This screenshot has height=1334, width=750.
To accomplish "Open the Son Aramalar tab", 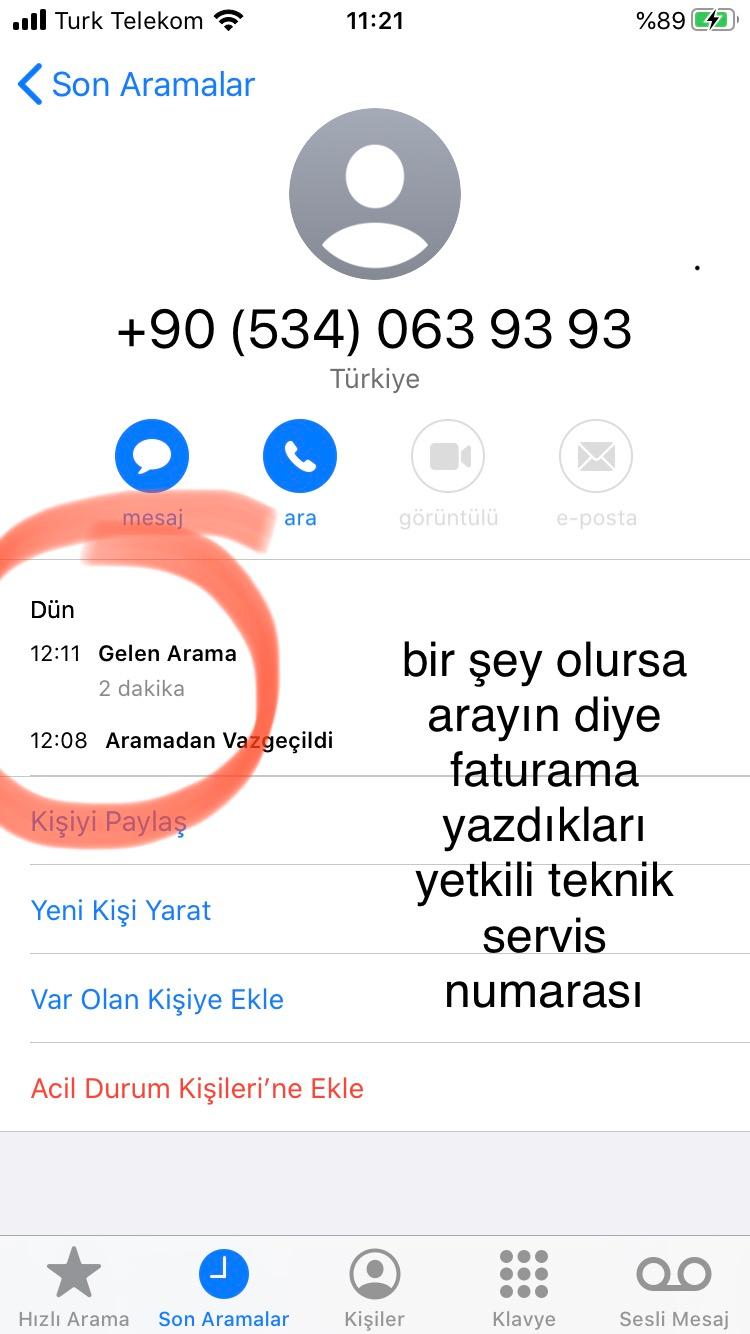I will pyautogui.click(x=224, y=1288).
